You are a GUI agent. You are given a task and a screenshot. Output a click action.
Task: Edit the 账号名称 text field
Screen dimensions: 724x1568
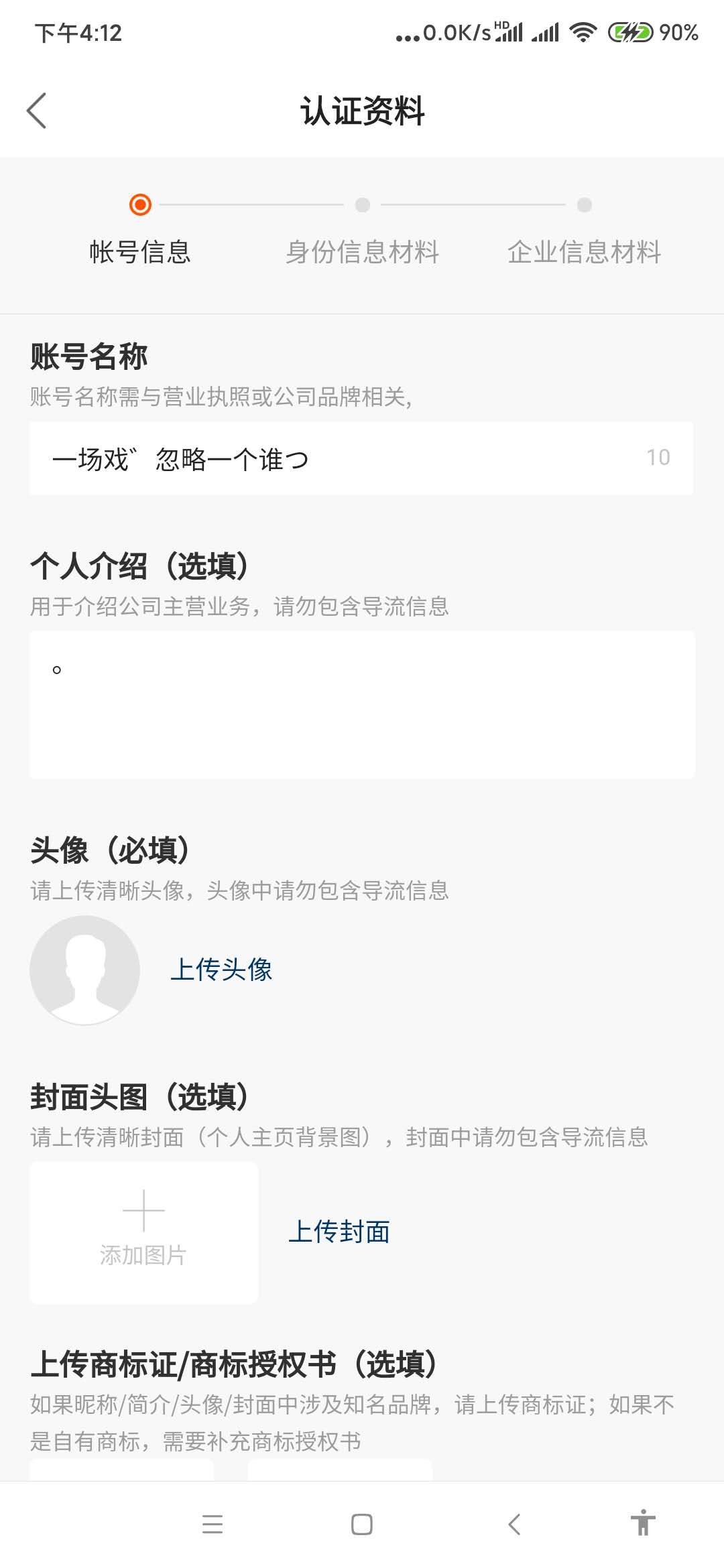click(361, 458)
